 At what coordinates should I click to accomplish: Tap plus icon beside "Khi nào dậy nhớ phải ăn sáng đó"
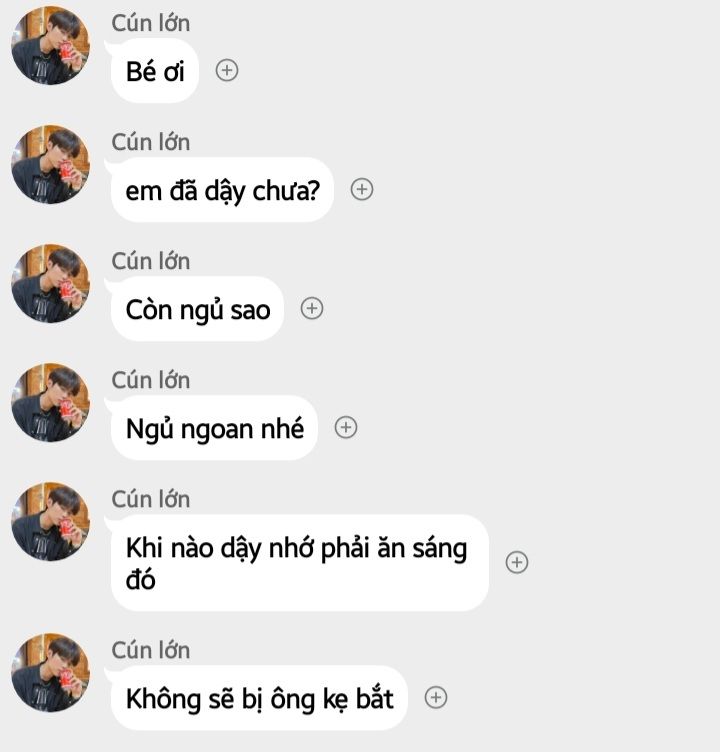click(x=516, y=562)
